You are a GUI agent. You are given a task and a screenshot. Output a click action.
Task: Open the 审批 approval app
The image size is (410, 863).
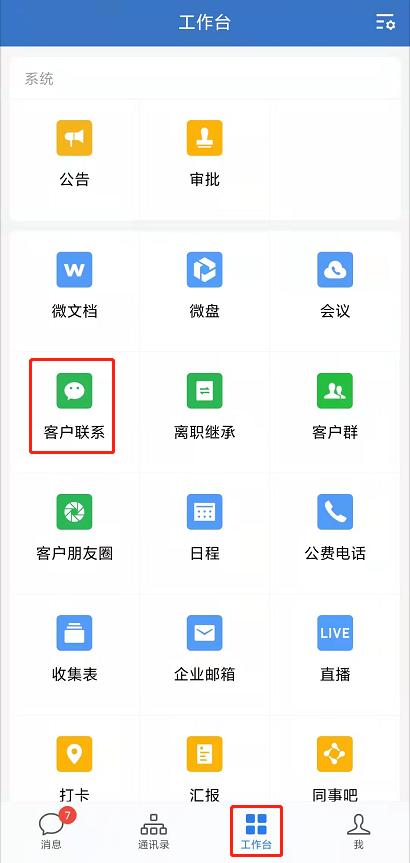[x=205, y=154]
